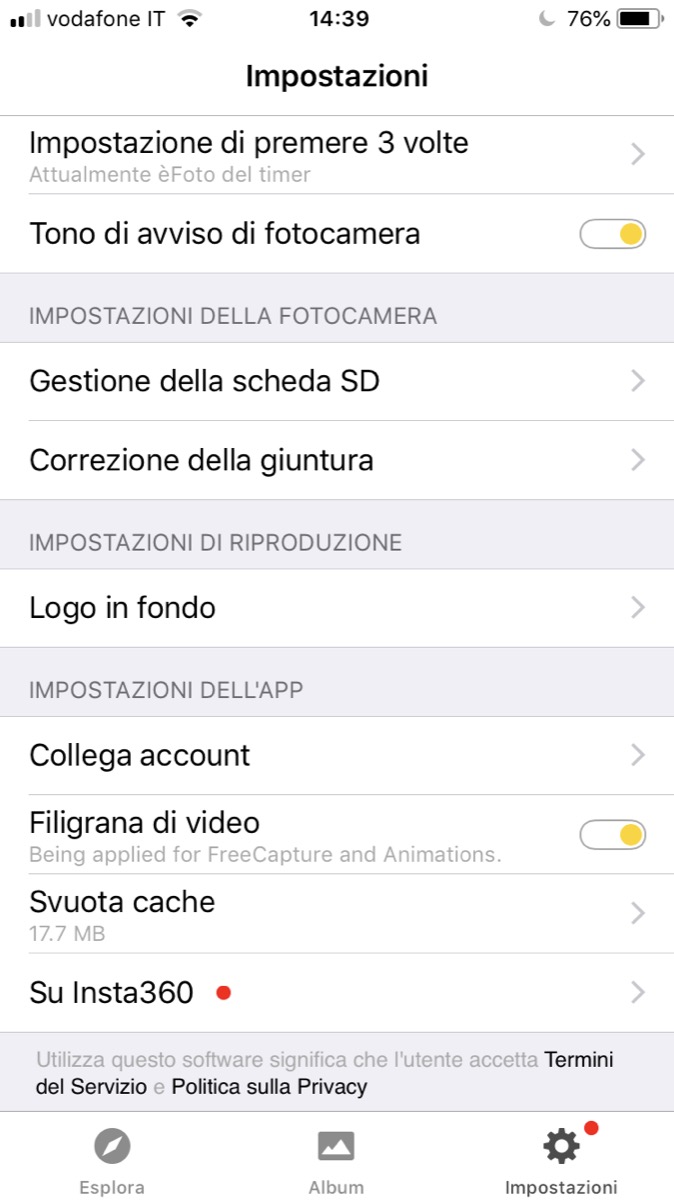Viewport: 674px width, 1200px height.
Task: Switch to the Esplora tab
Action: (x=112, y=1160)
